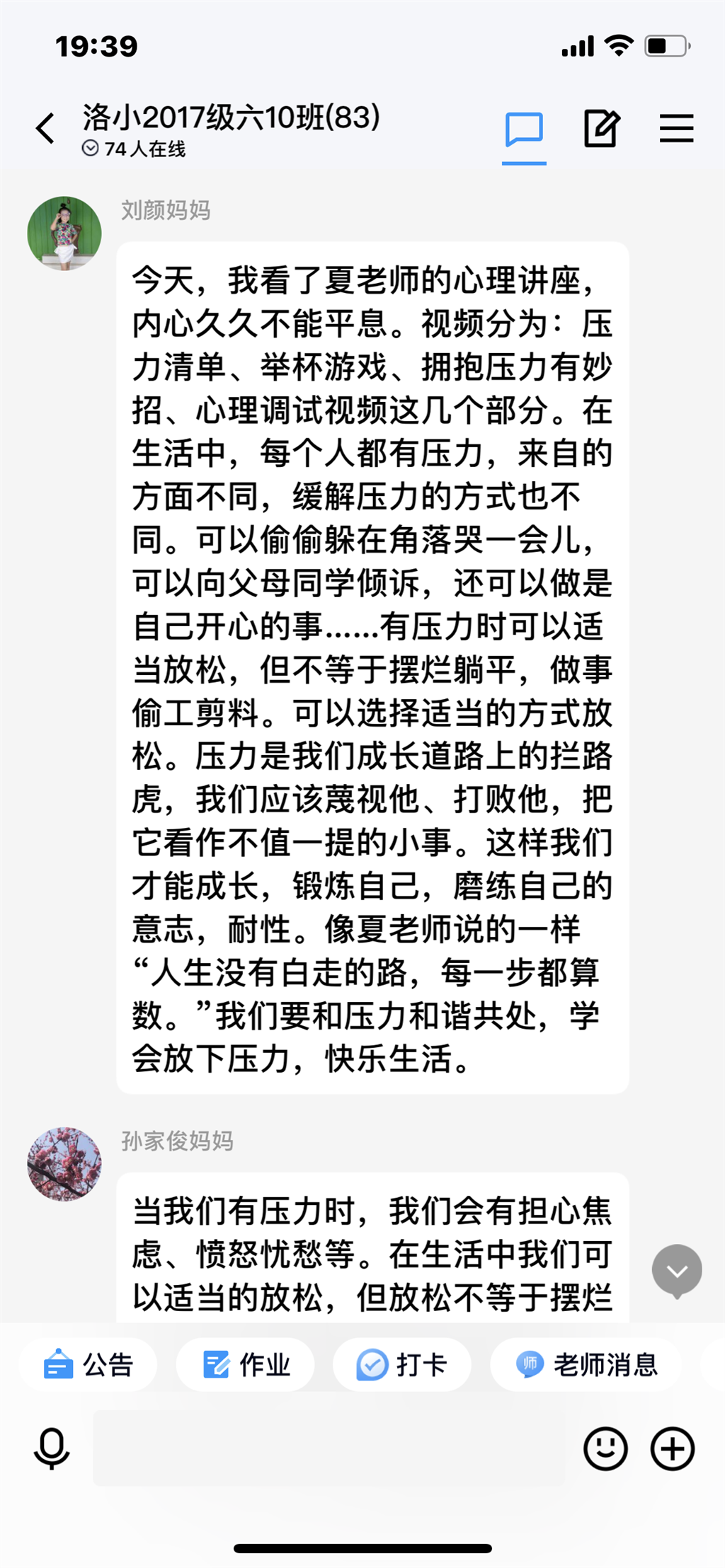Open the compose edit icon
The width and height of the screenshot is (725, 1568).
point(601,129)
